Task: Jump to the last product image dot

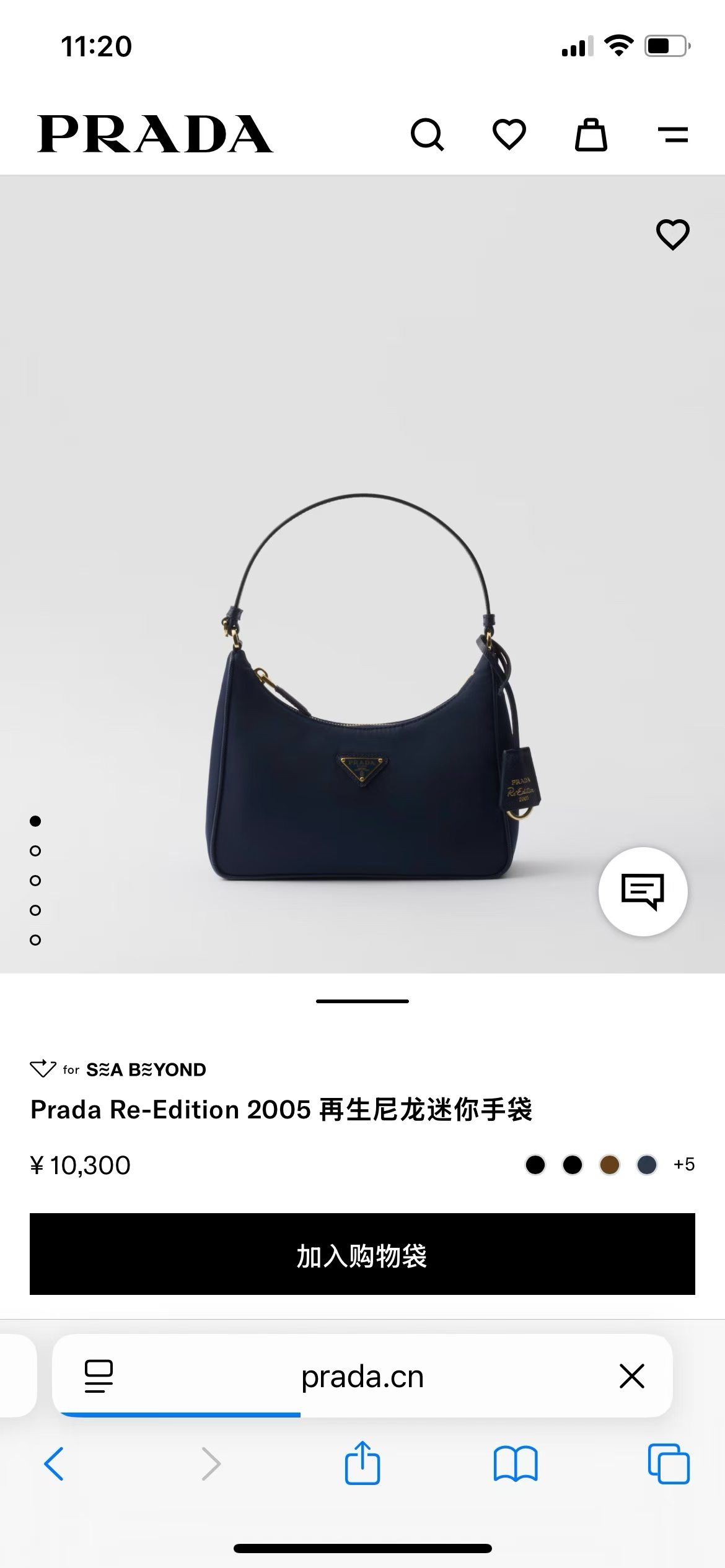Action: (35, 940)
